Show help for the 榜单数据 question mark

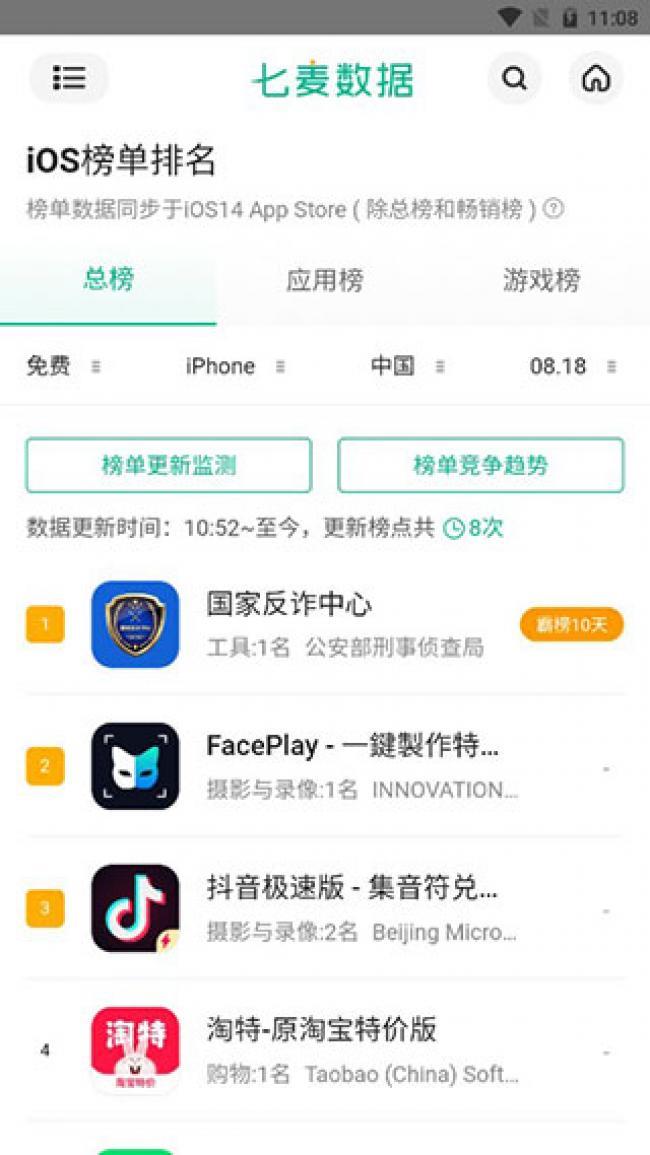tap(553, 209)
